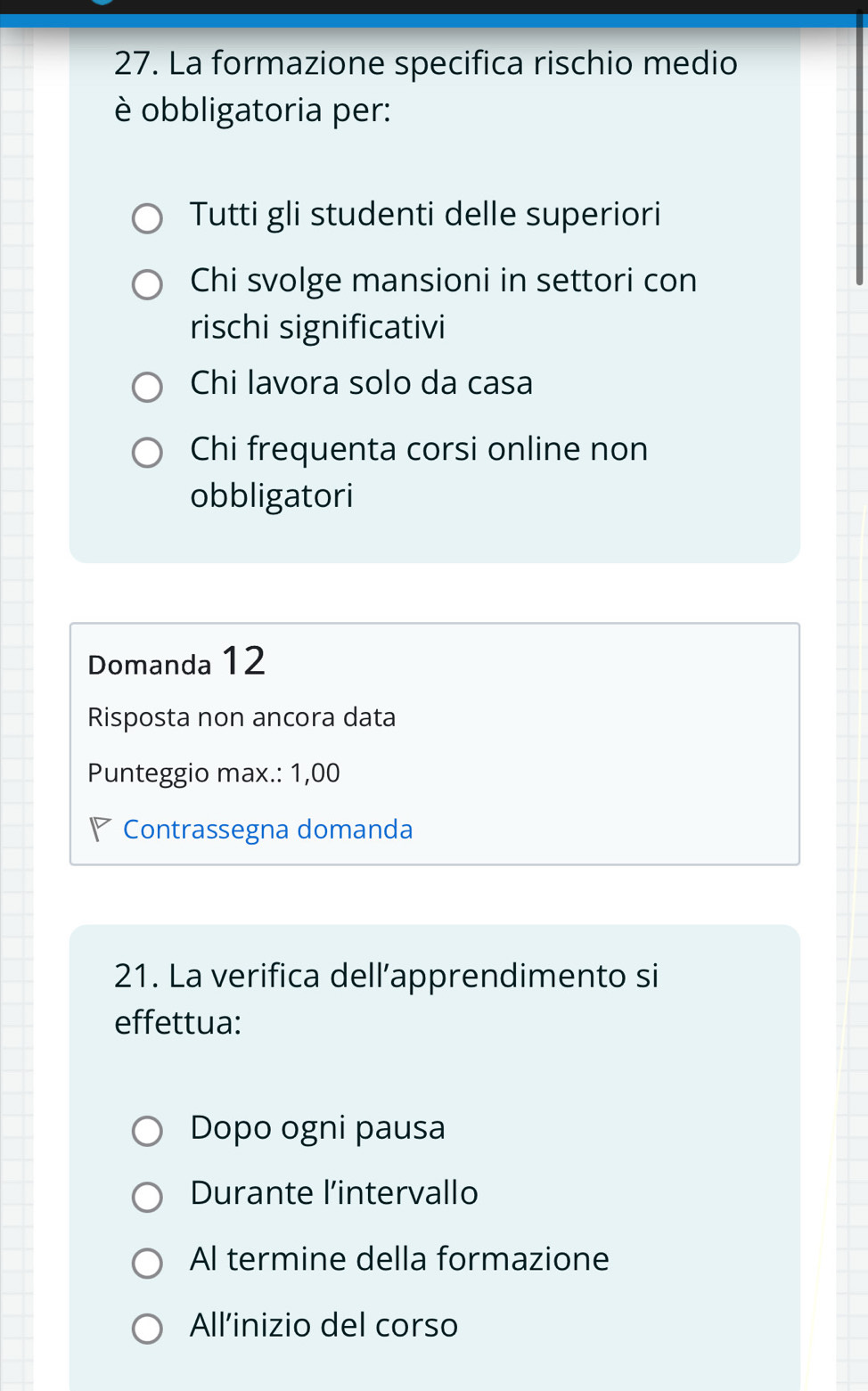Choose 'Chi svolge mansioni in settori con rischi significativi'
The height and width of the screenshot is (1391, 868).
click(148, 284)
